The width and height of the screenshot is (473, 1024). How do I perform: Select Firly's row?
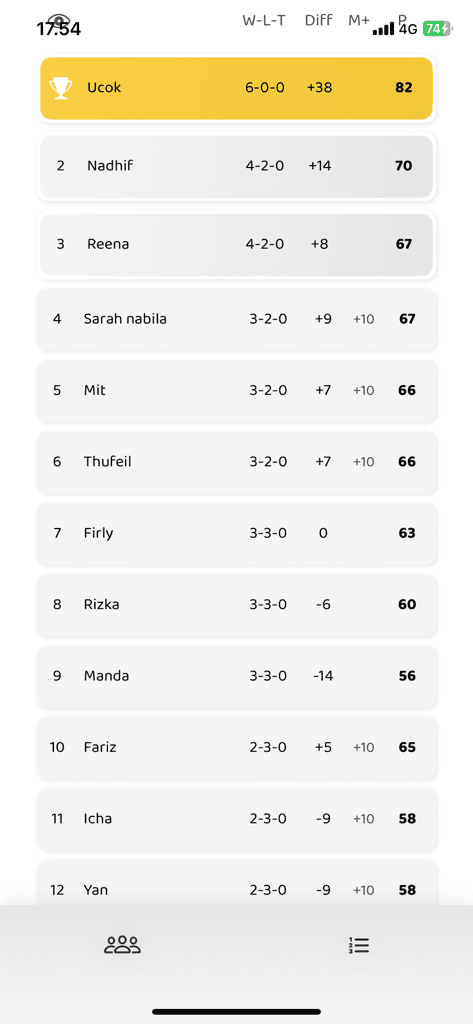pyautogui.click(x=236, y=534)
